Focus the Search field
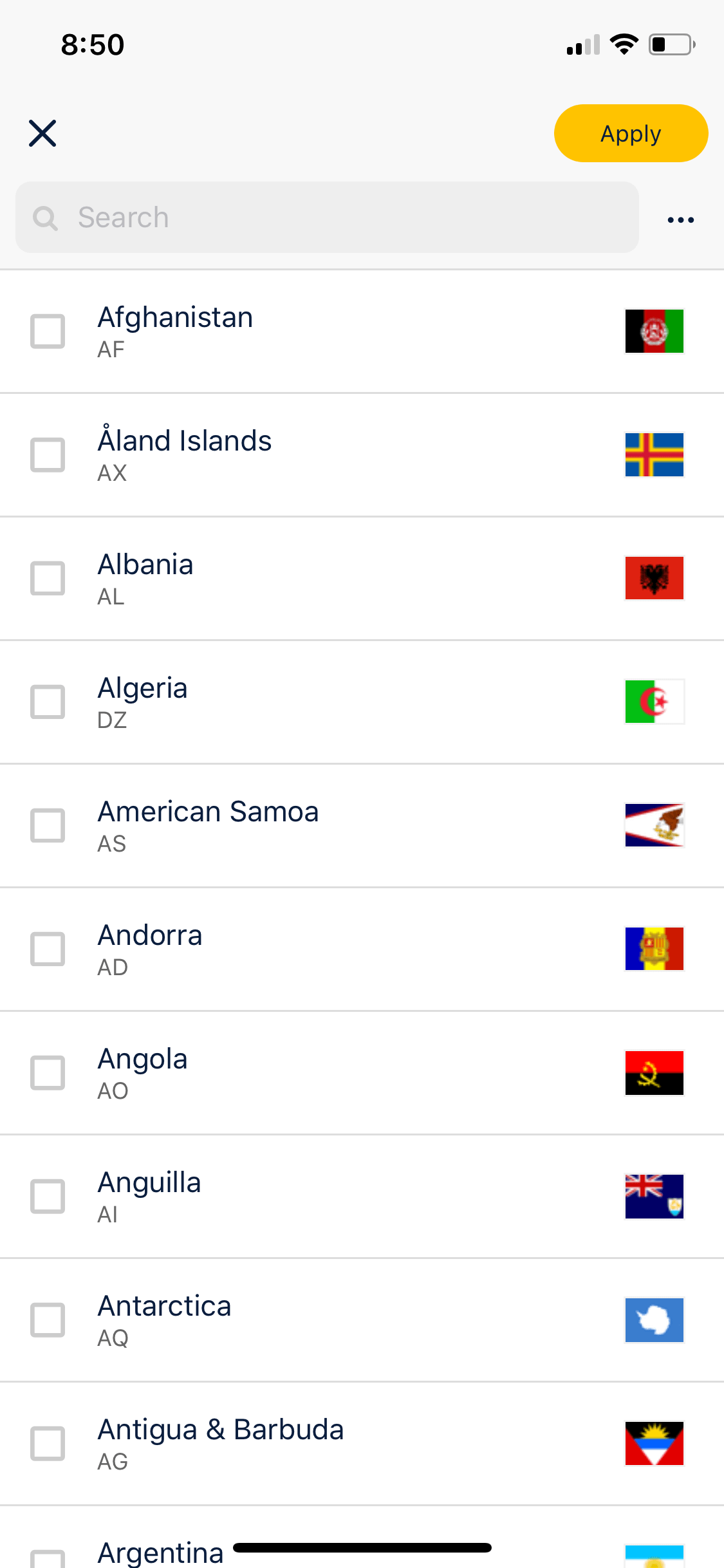The width and height of the screenshot is (724, 1568). click(327, 218)
